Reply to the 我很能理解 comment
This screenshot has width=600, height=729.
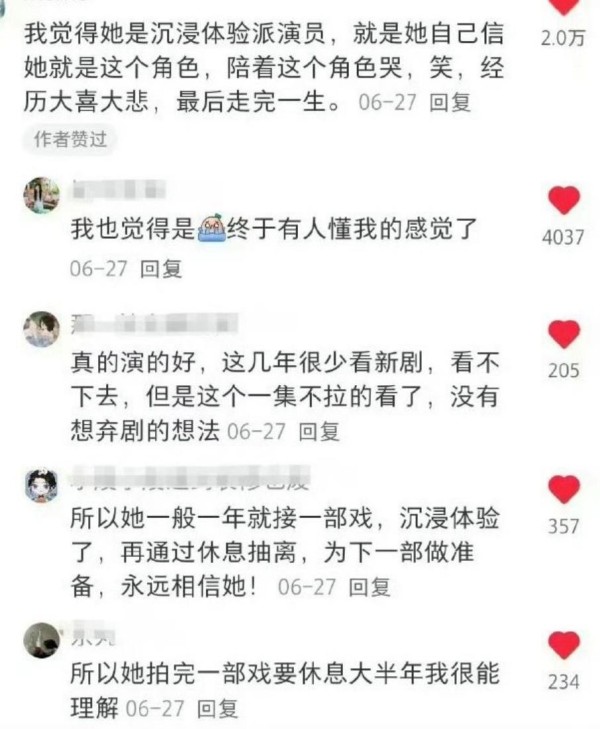217,709
